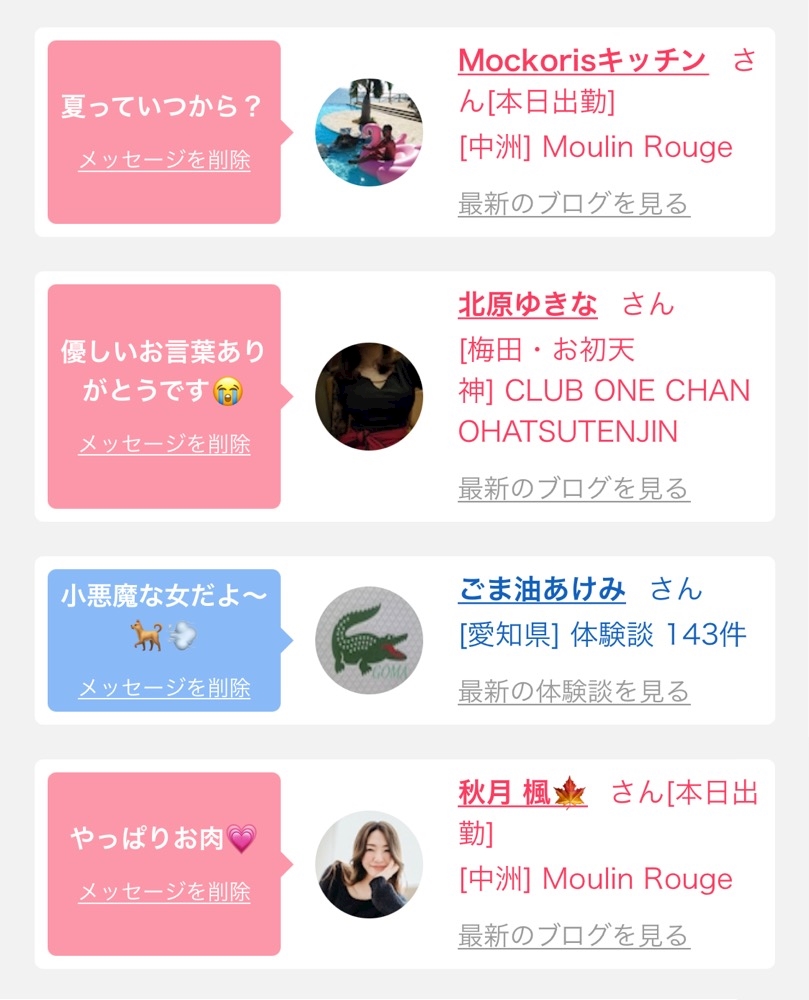Viewport: 809px width, 1000px height.
Task: Delete the 小悪魔な女だよ〜 message
Action: pyautogui.click(x=164, y=688)
